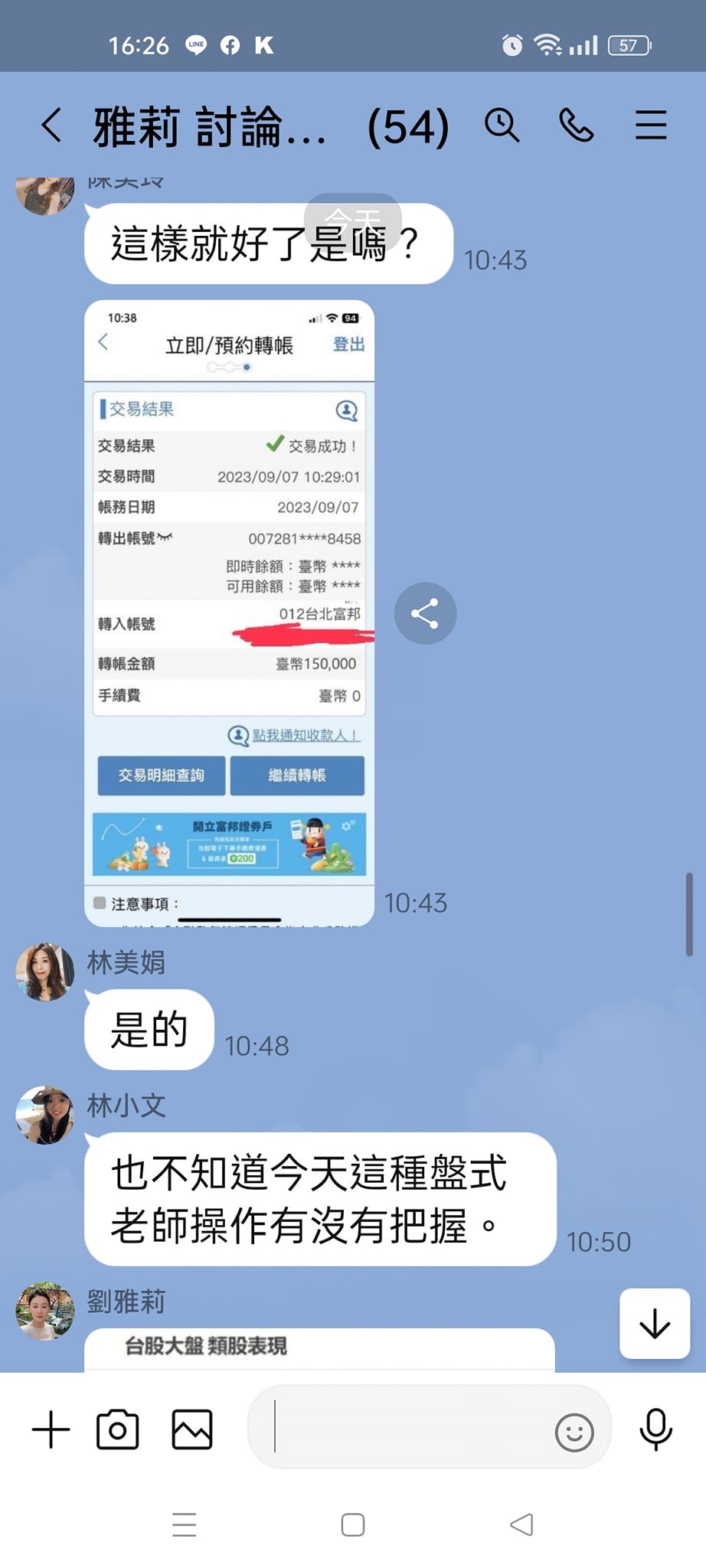Image resolution: width=706 pixels, height=1568 pixels.
Task: View 林美娟's profile avatar
Action: pyautogui.click(x=44, y=972)
